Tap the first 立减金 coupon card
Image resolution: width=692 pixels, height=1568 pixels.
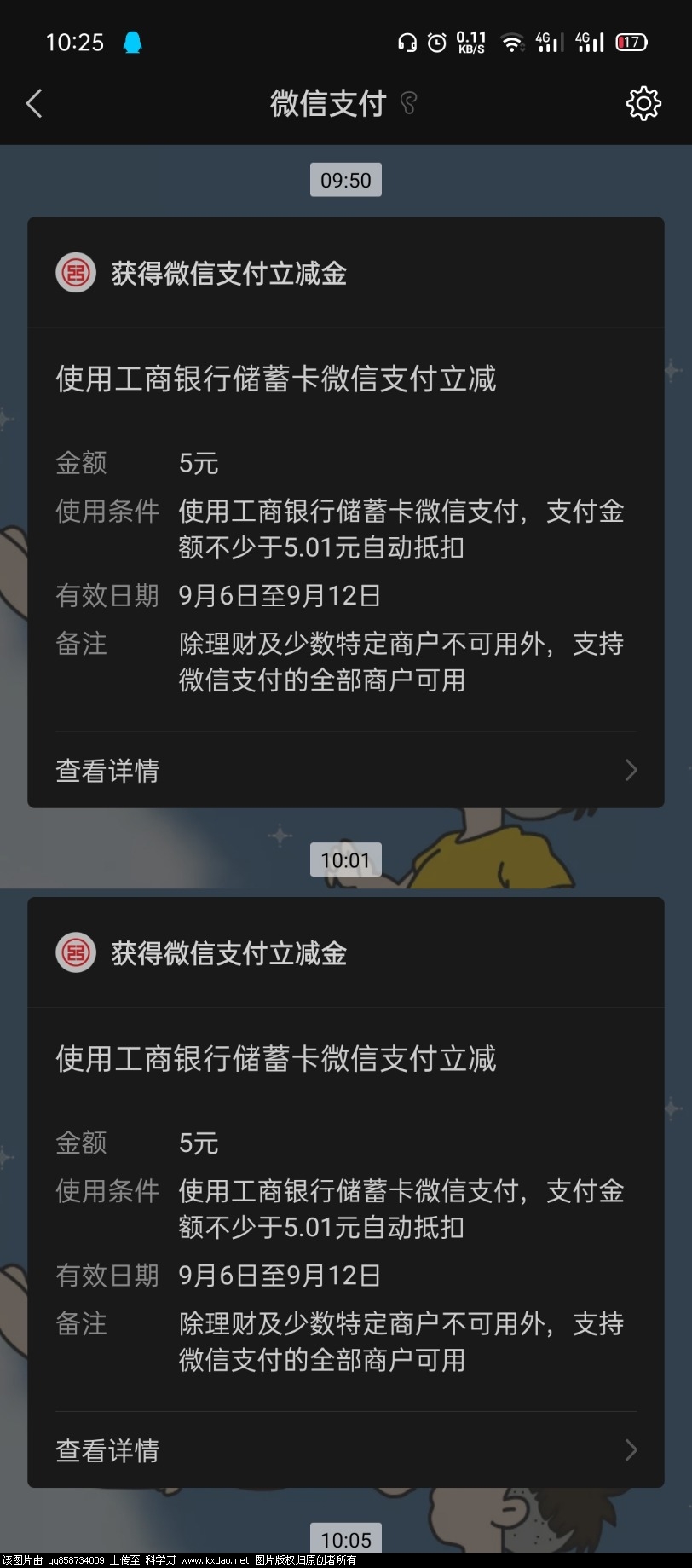click(346, 512)
